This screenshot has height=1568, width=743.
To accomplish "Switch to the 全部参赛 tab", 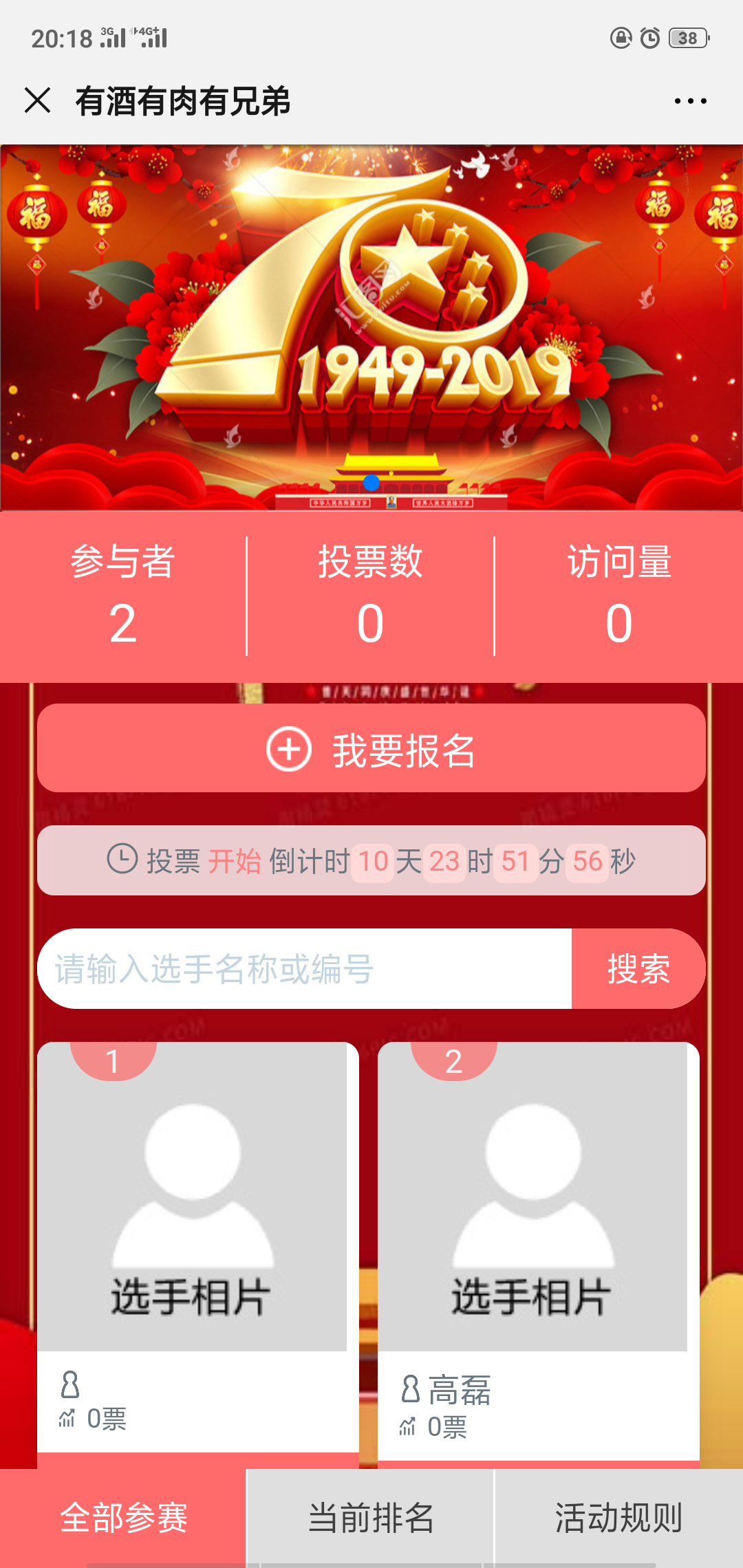I will pos(123,1518).
